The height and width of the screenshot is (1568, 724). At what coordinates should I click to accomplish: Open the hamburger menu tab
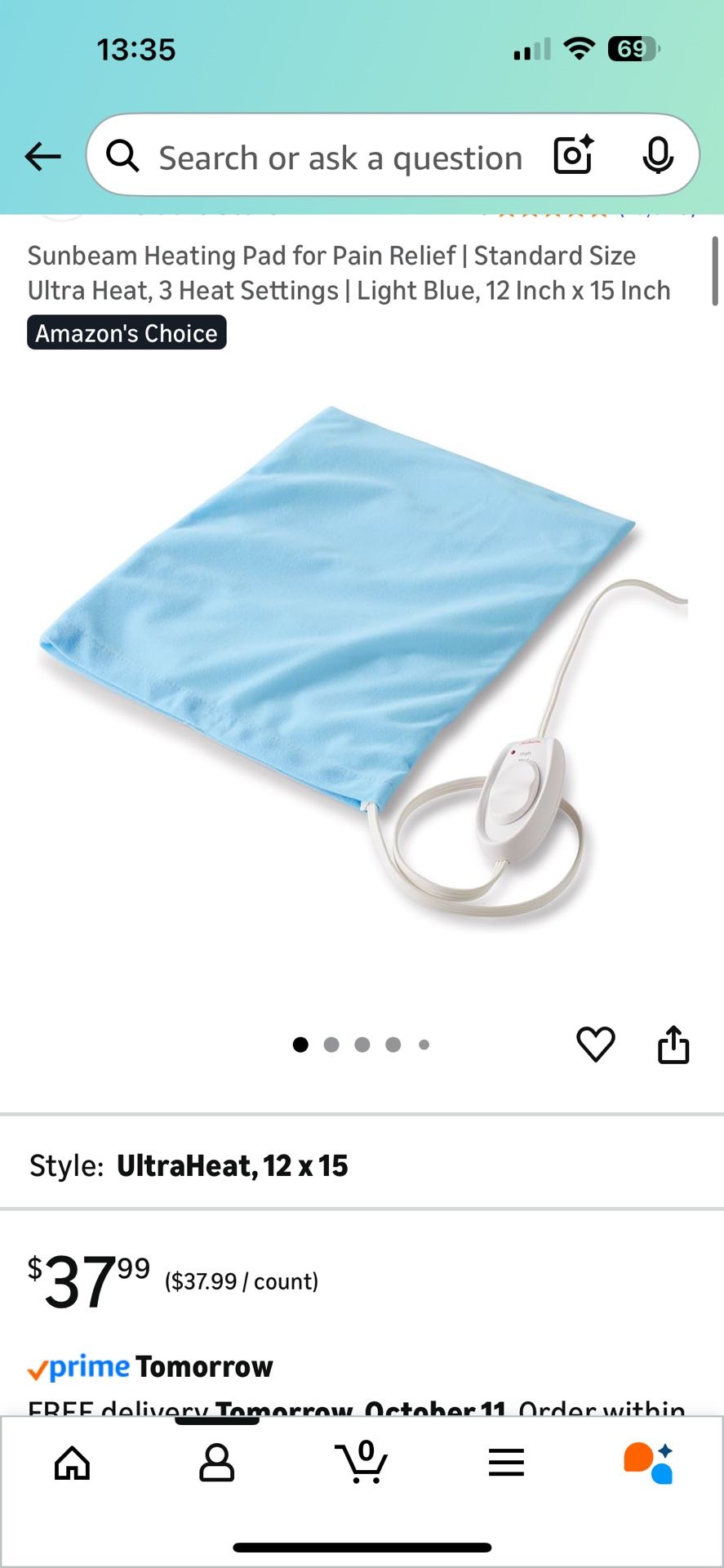tap(506, 1463)
